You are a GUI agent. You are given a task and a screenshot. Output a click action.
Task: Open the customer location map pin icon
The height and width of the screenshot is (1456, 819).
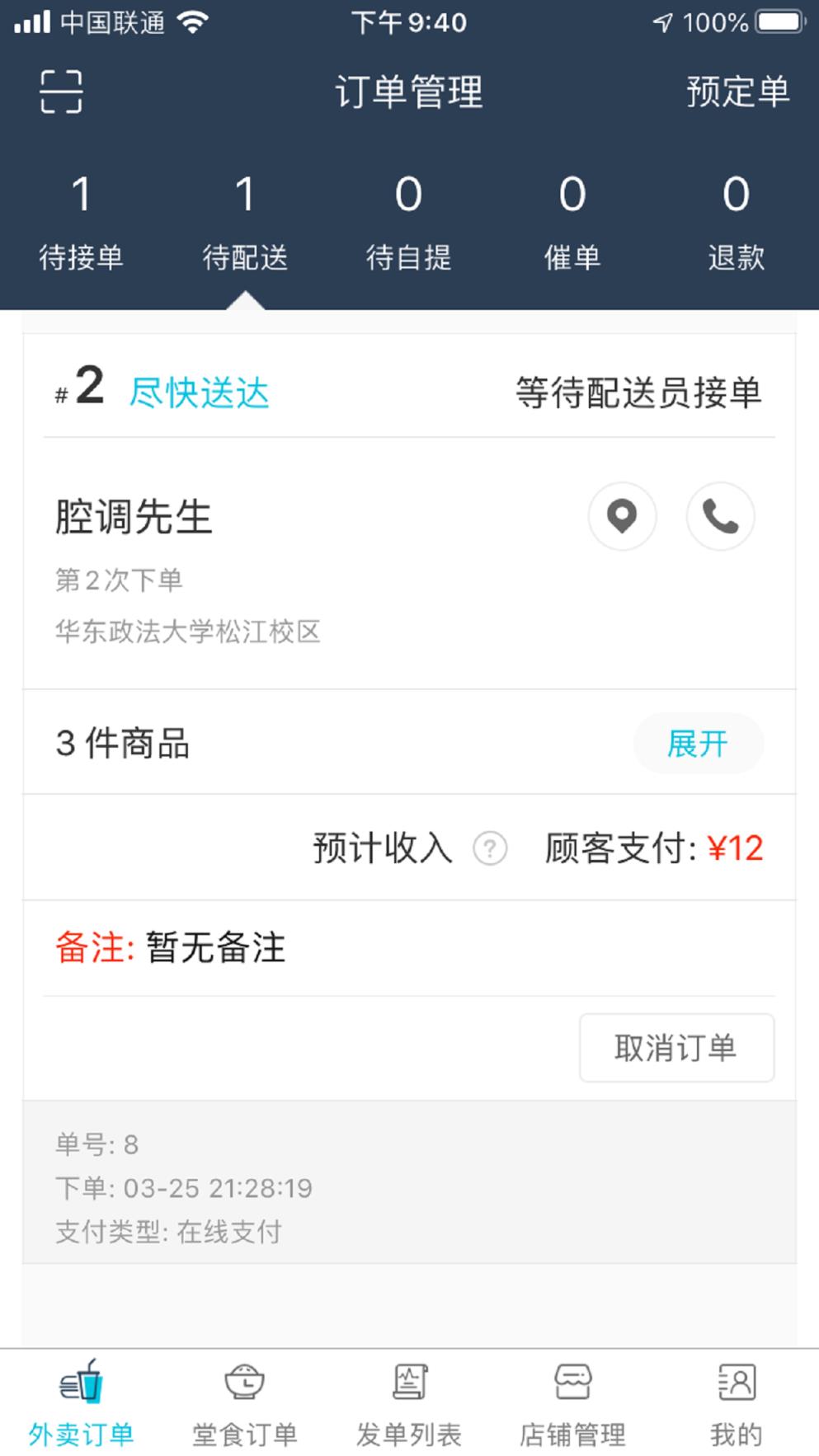622,515
